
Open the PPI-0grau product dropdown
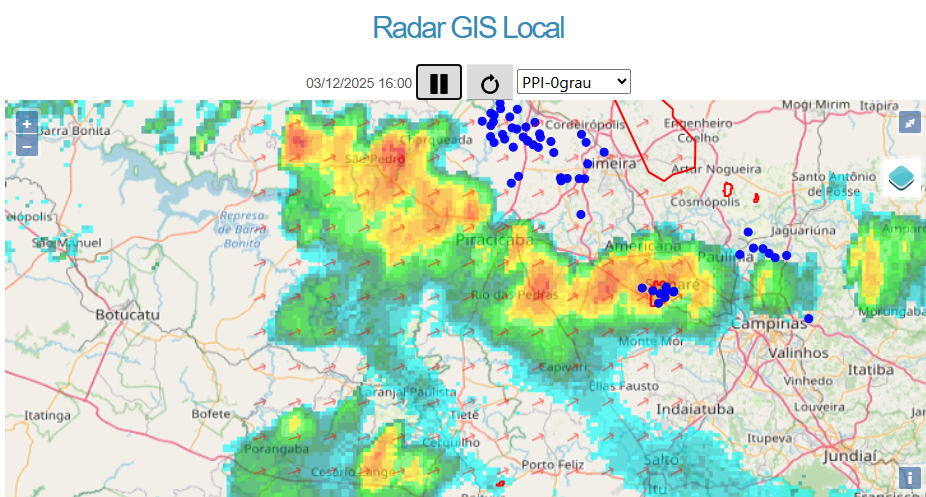pyautogui.click(x=573, y=82)
